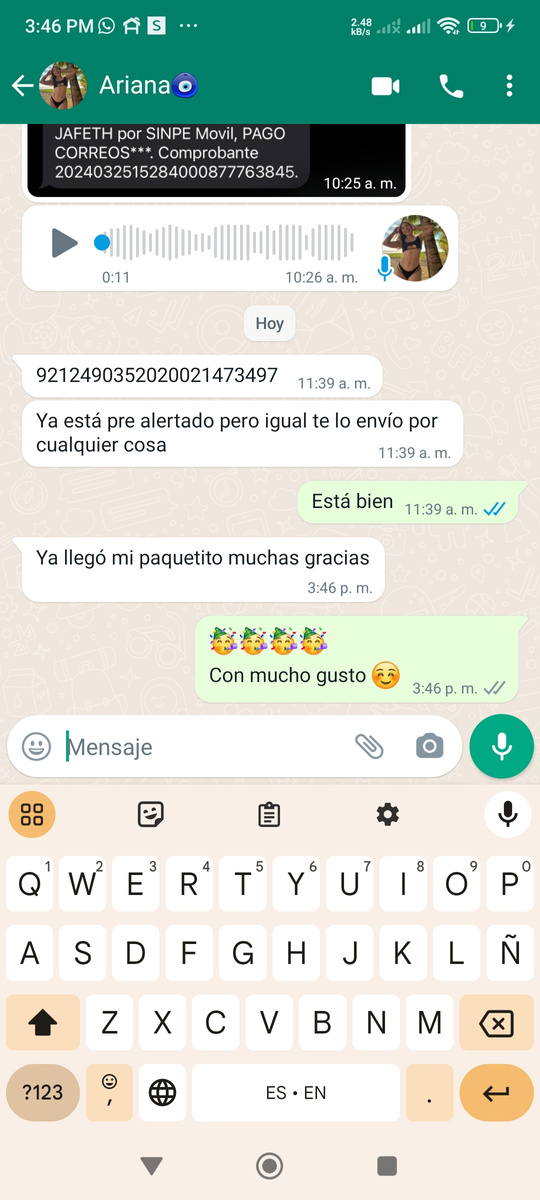The width and height of the screenshot is (540, 1200).
Task: Open the chat overflow menu
Action: click(509, 86)
